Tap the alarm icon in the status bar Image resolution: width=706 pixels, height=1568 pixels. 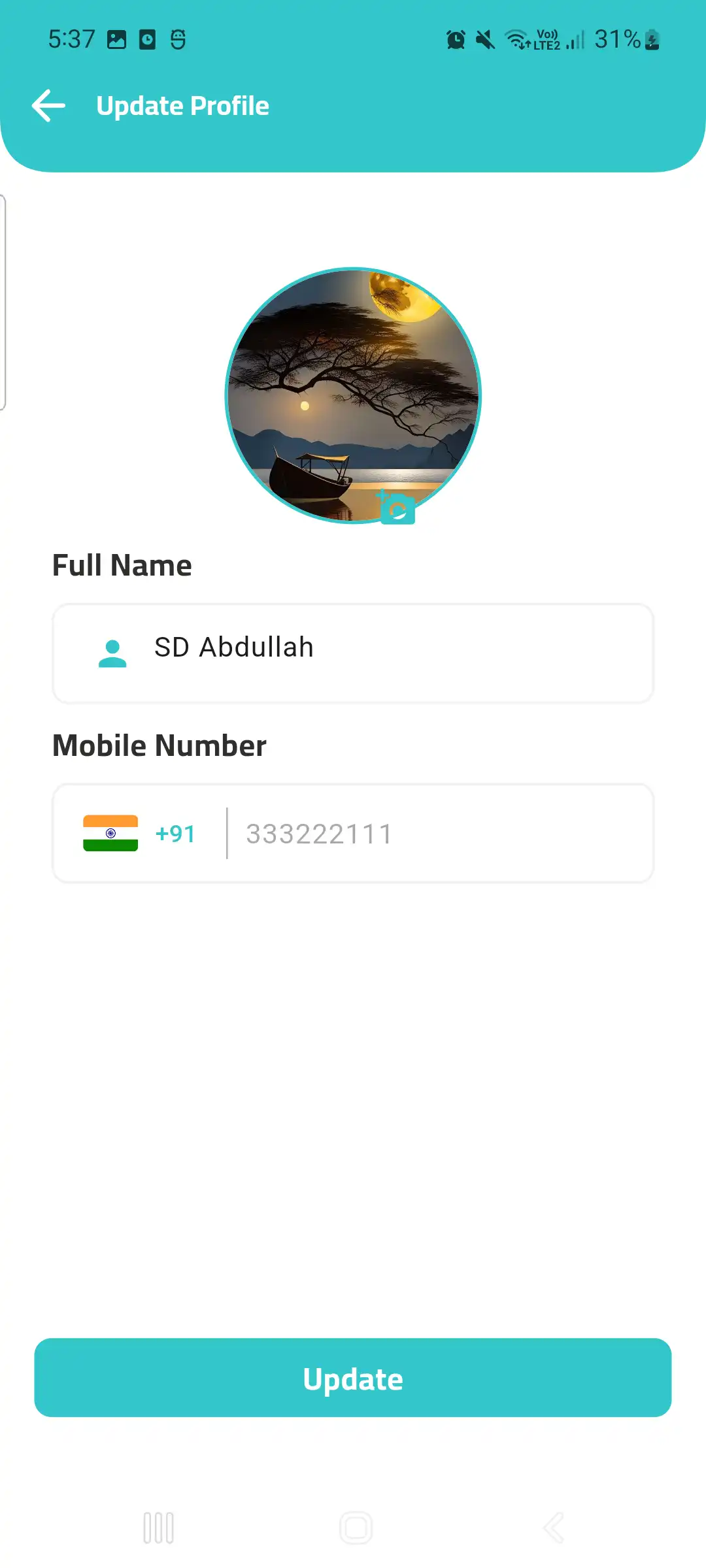tap(456, 41)
